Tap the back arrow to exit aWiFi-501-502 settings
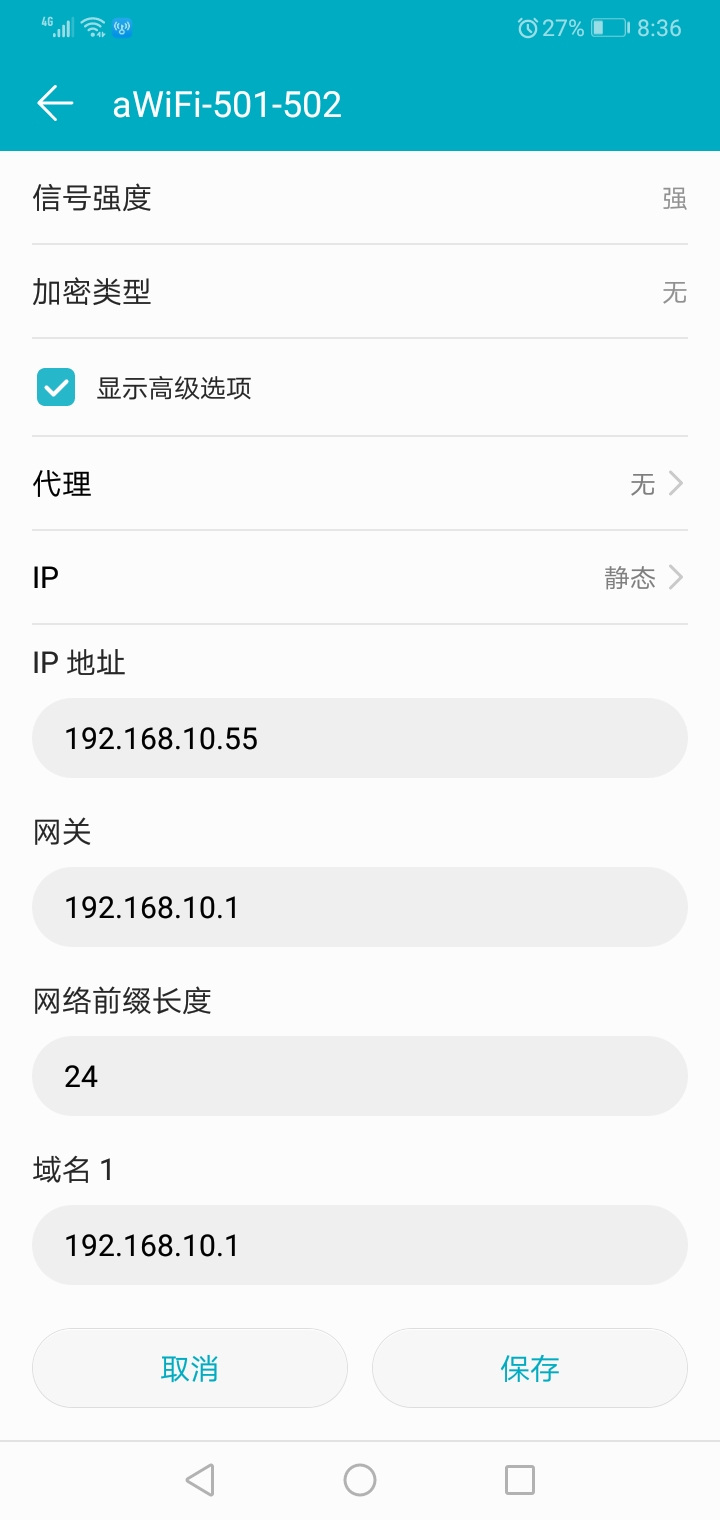 pyautogui.click(x=55, y=103)
